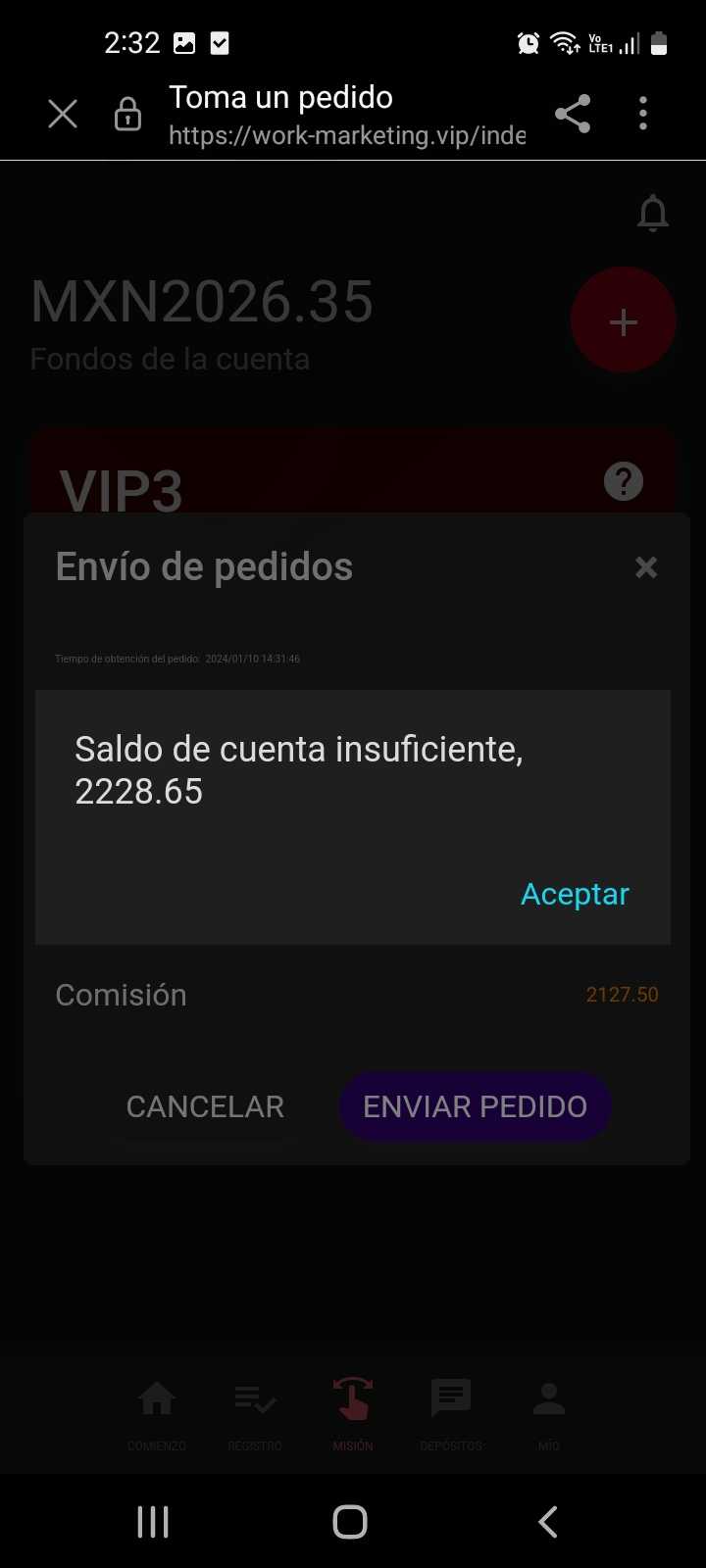Tap the red plus button
This screenshot has width=706, height=1568.
click(x=624, y=320)
